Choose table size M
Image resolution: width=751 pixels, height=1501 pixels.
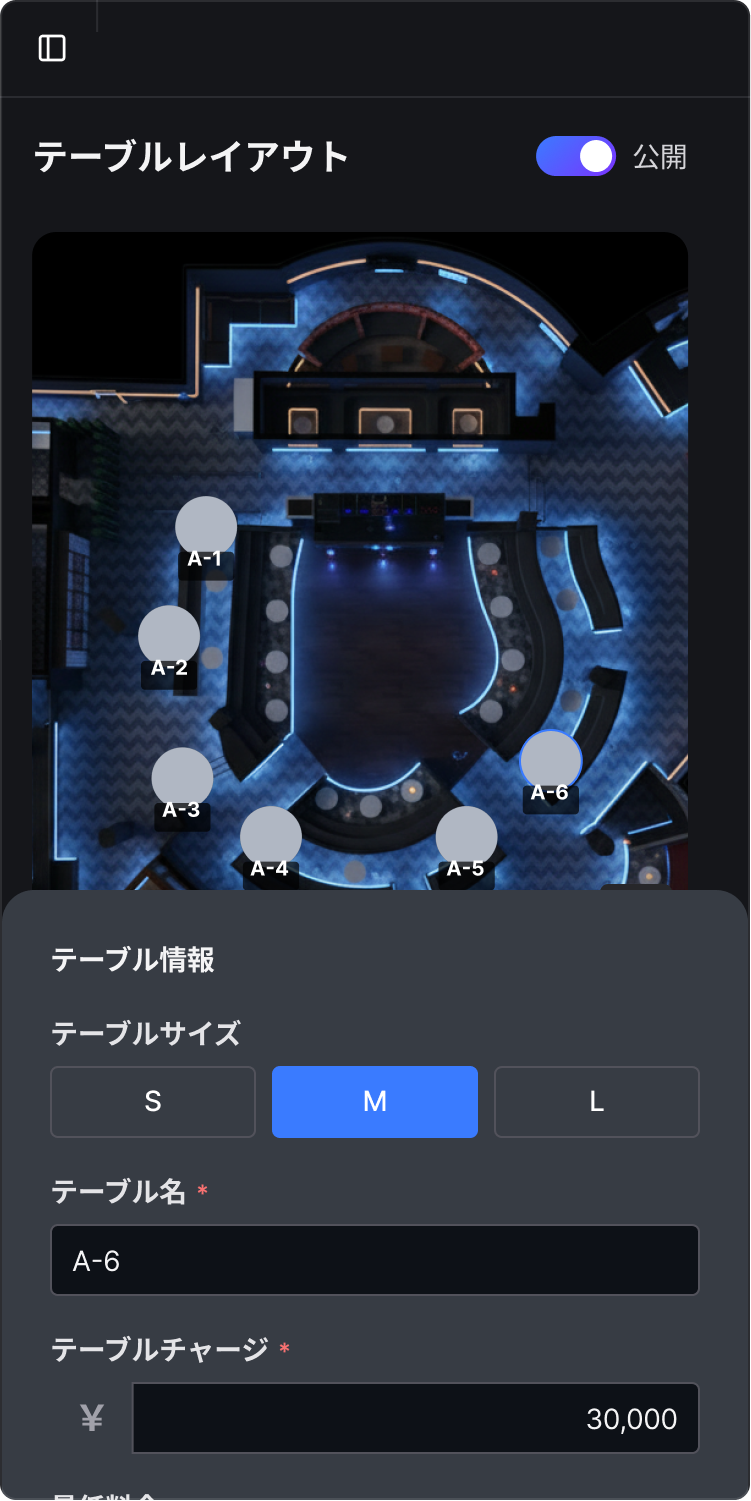click(x=375, y=1102)
